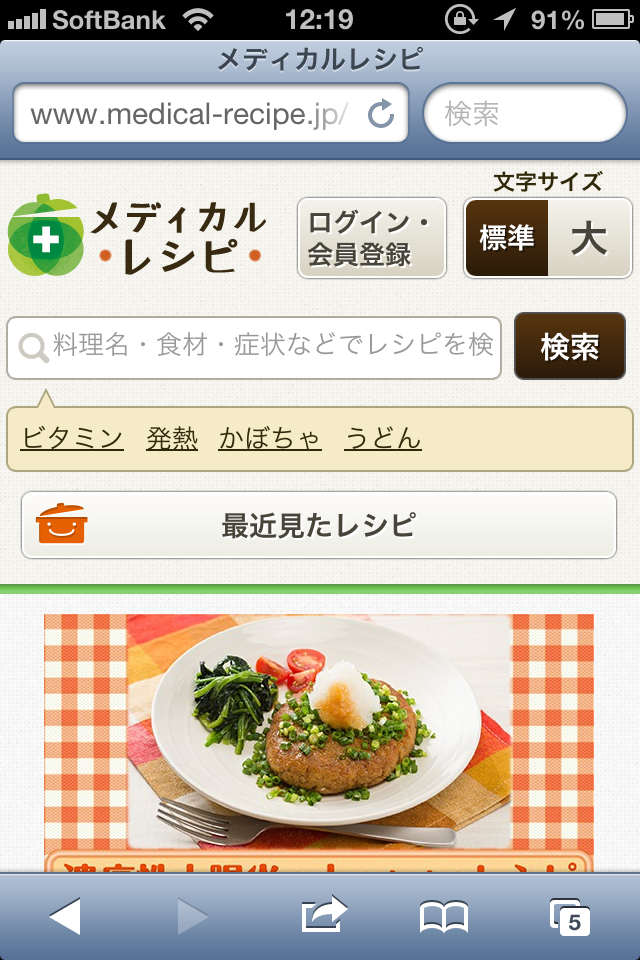Focus the recipe search field
640x960 pixels.
(254, 347)
